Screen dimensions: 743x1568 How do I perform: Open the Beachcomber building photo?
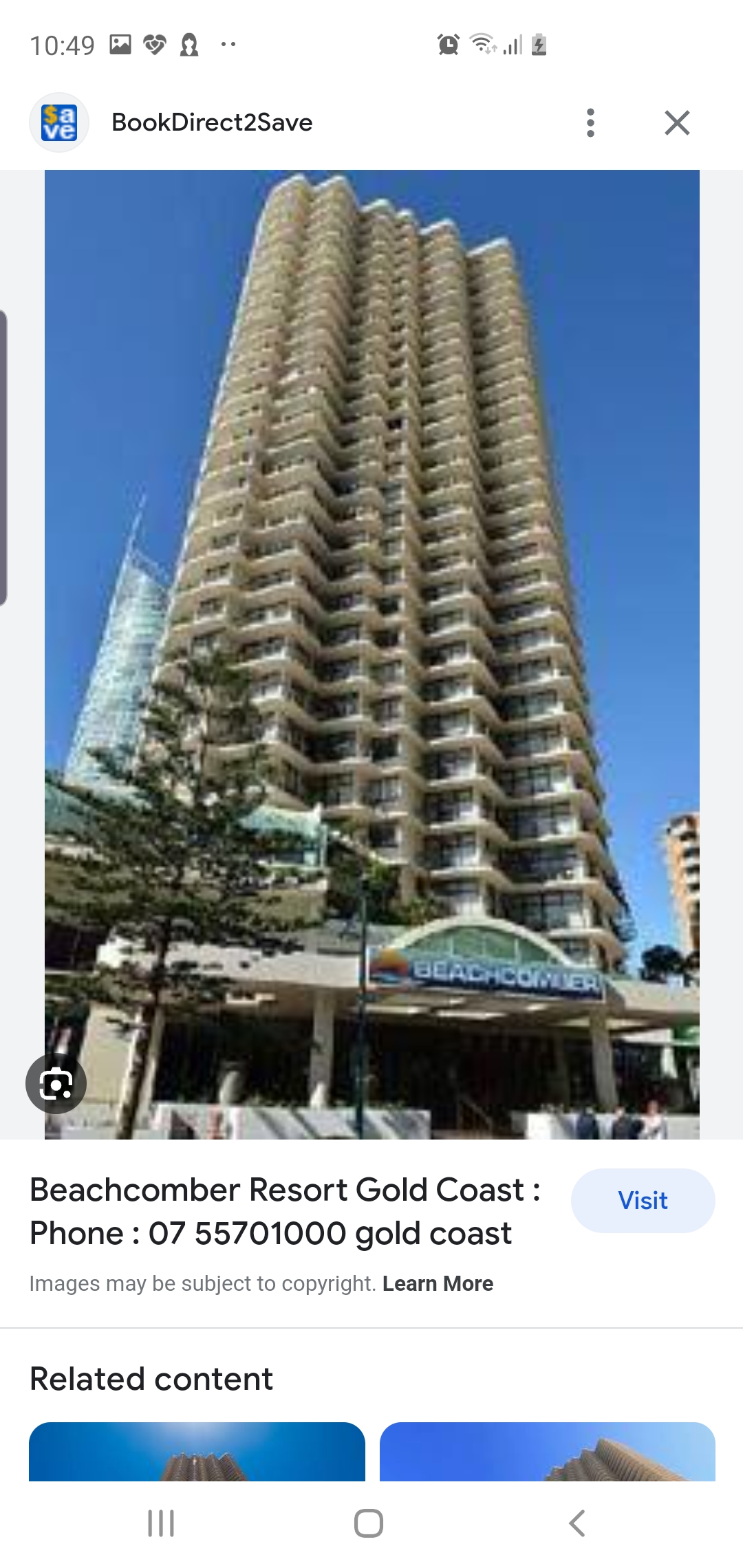[371, 653]
